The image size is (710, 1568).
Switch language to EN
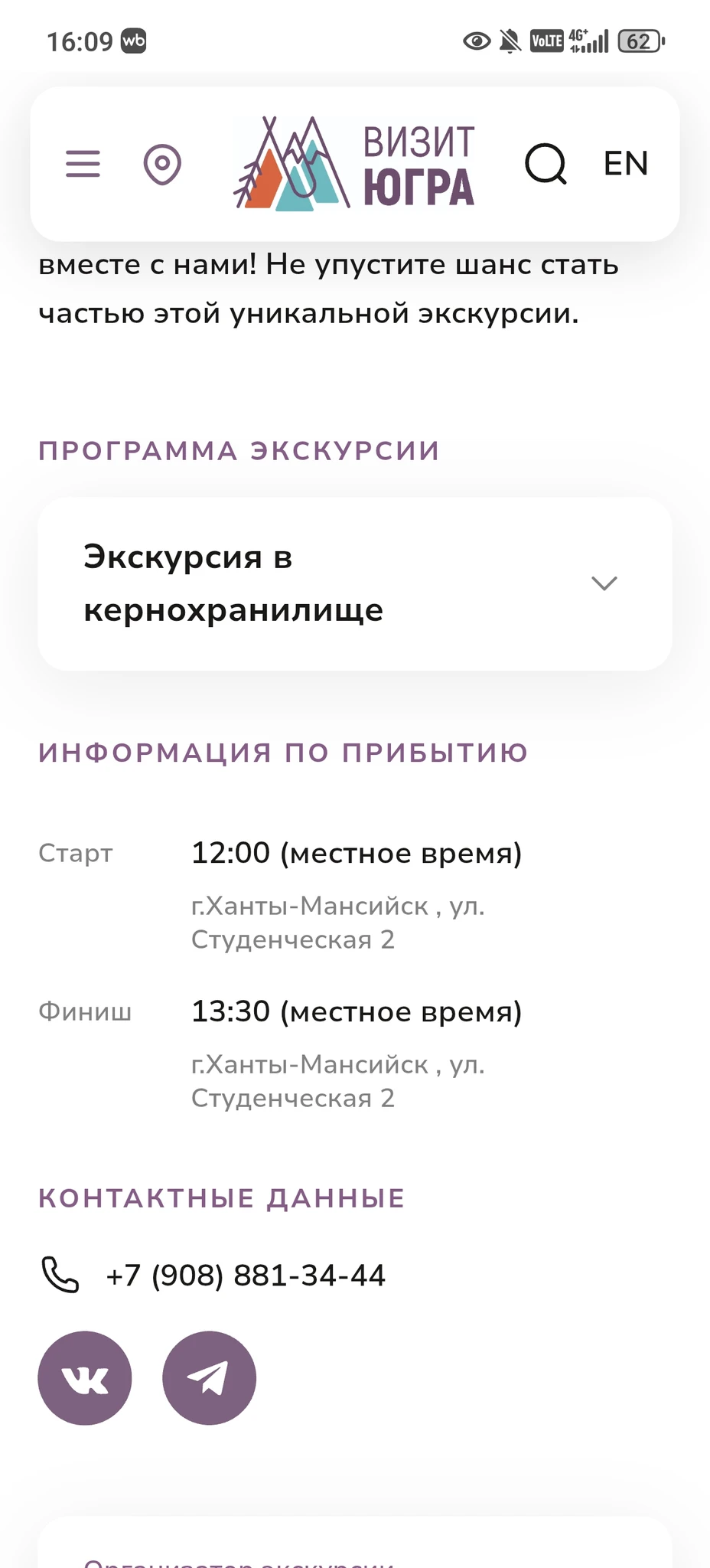625,164
